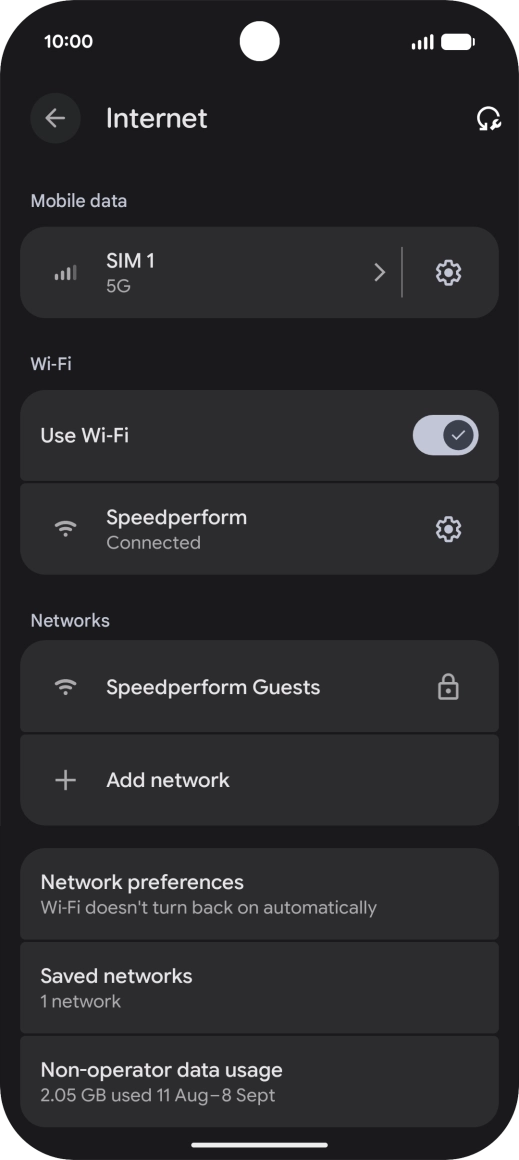Open Network preferences

coord(260,894)
